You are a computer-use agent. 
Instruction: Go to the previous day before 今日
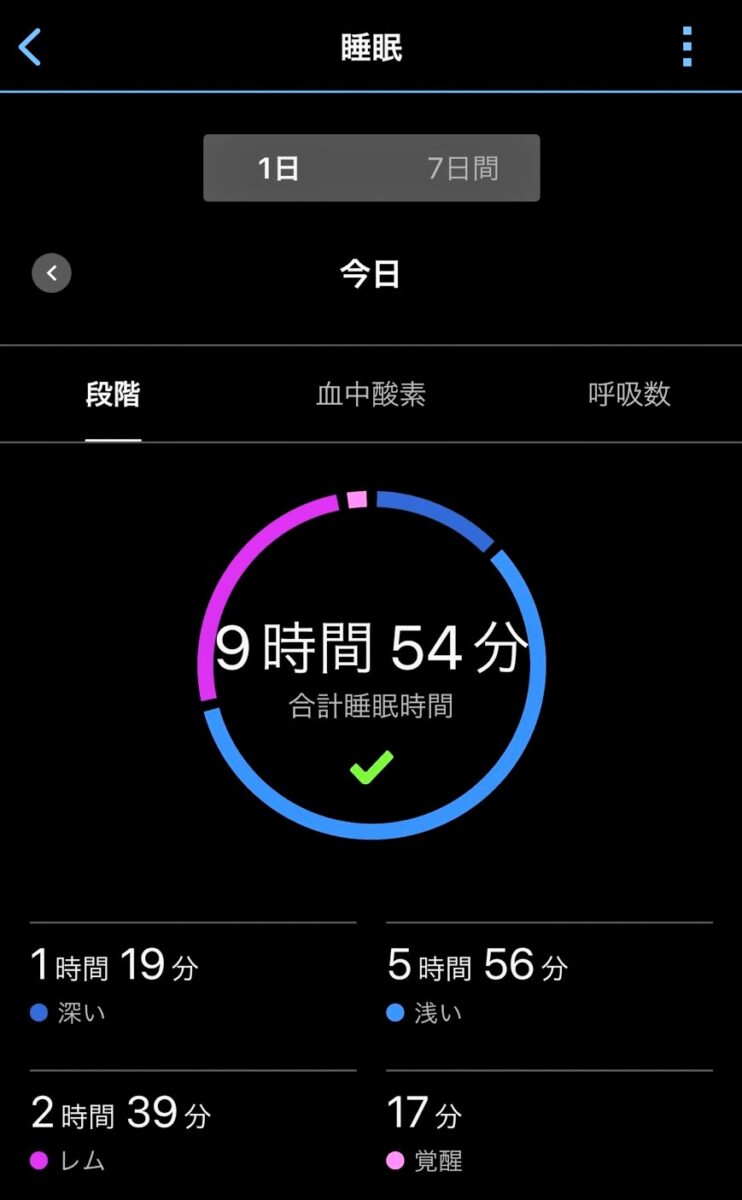[52, 272]
